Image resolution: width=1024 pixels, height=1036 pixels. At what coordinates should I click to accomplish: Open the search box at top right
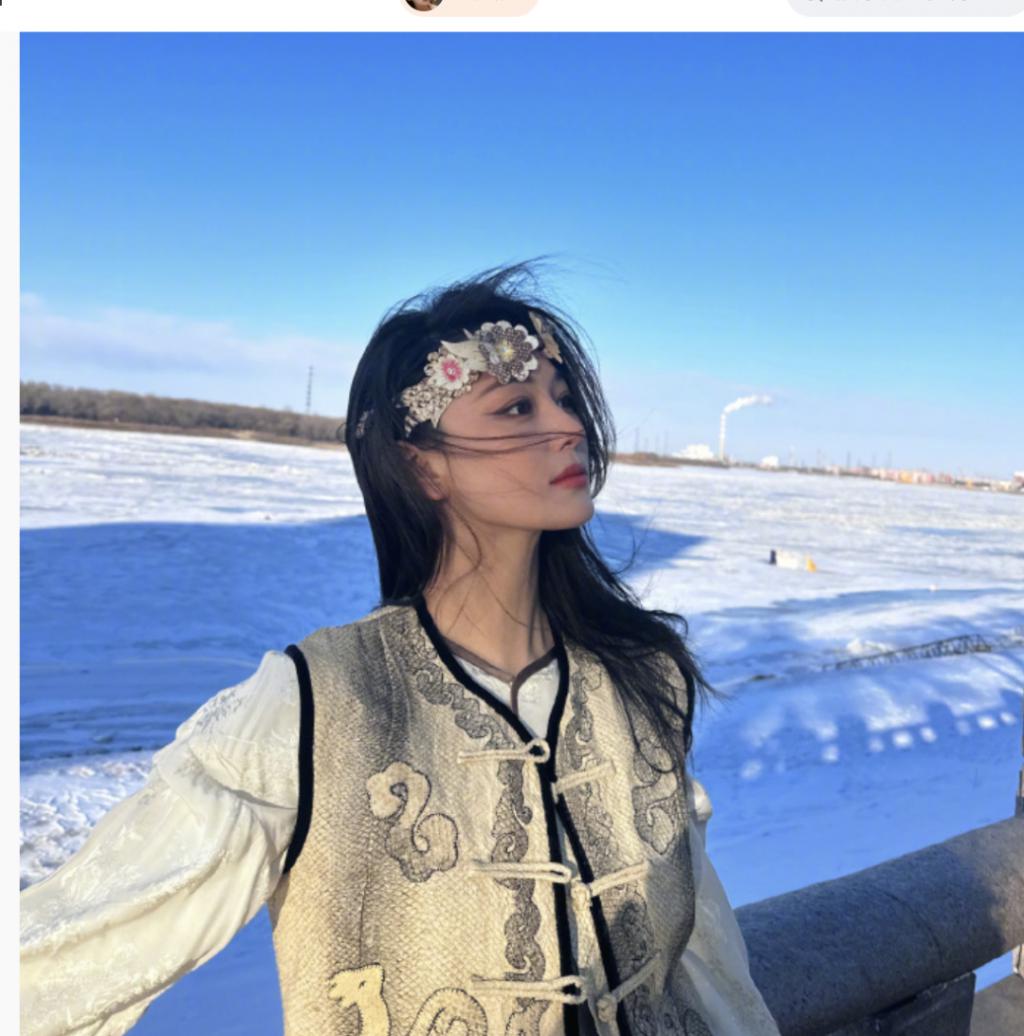point(903,5)
